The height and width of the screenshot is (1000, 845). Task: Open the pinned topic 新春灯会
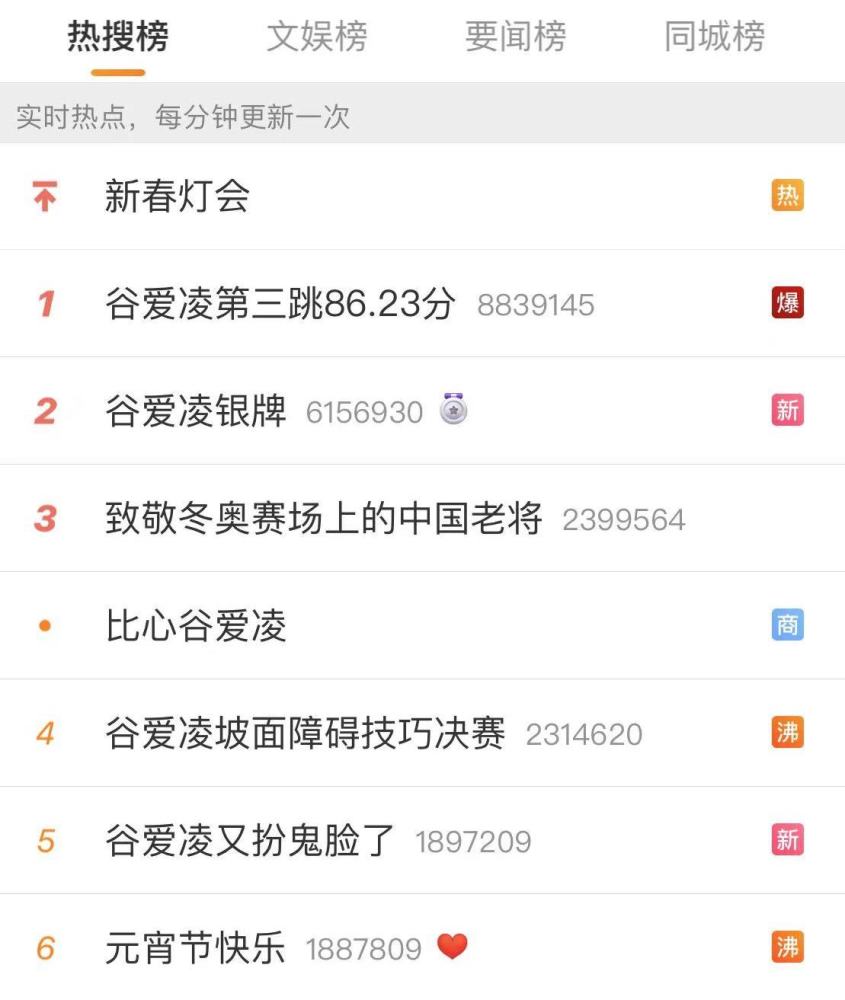click(177, 197)
